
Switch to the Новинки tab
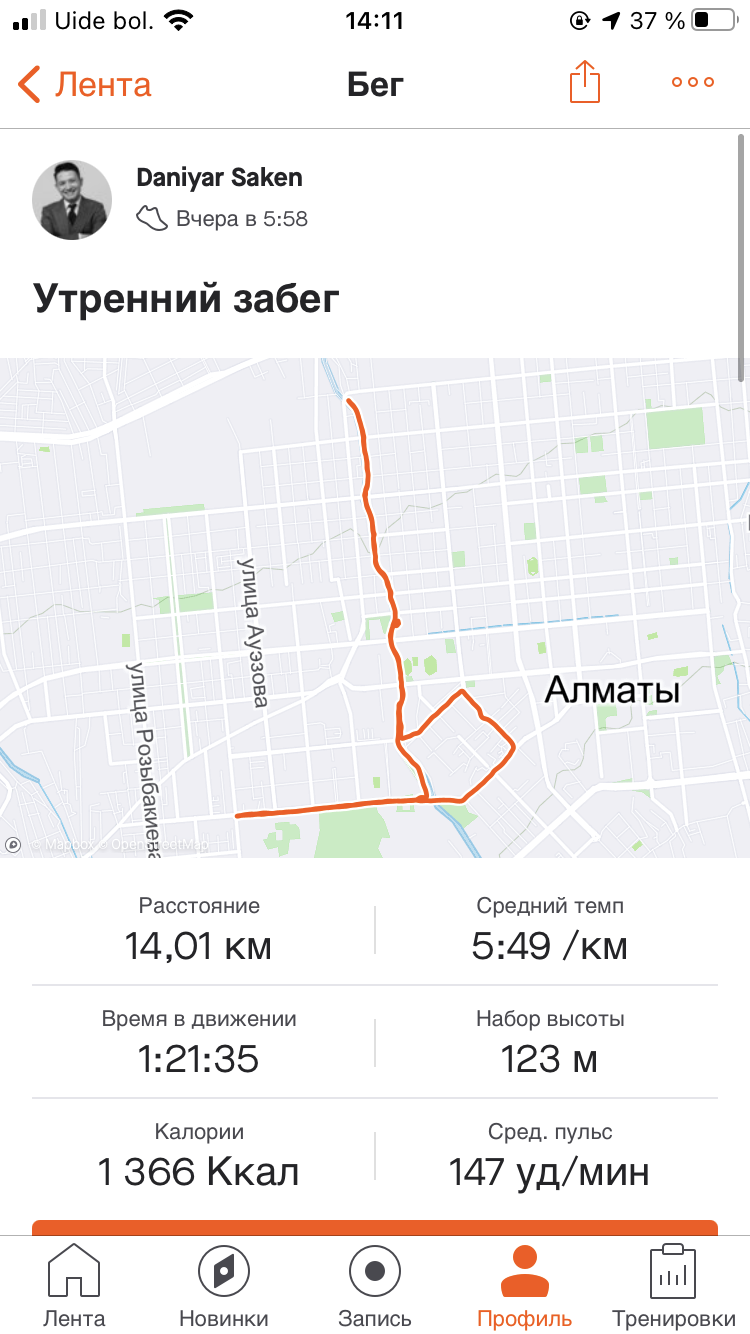pyautogui.click(x=224, y=1284)
